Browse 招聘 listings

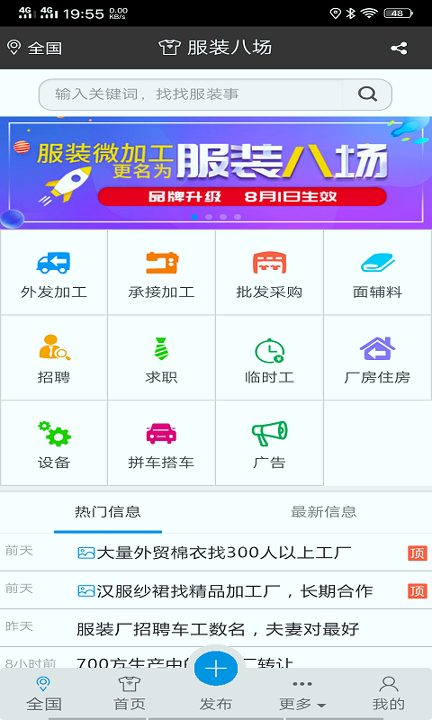[54, 358]
